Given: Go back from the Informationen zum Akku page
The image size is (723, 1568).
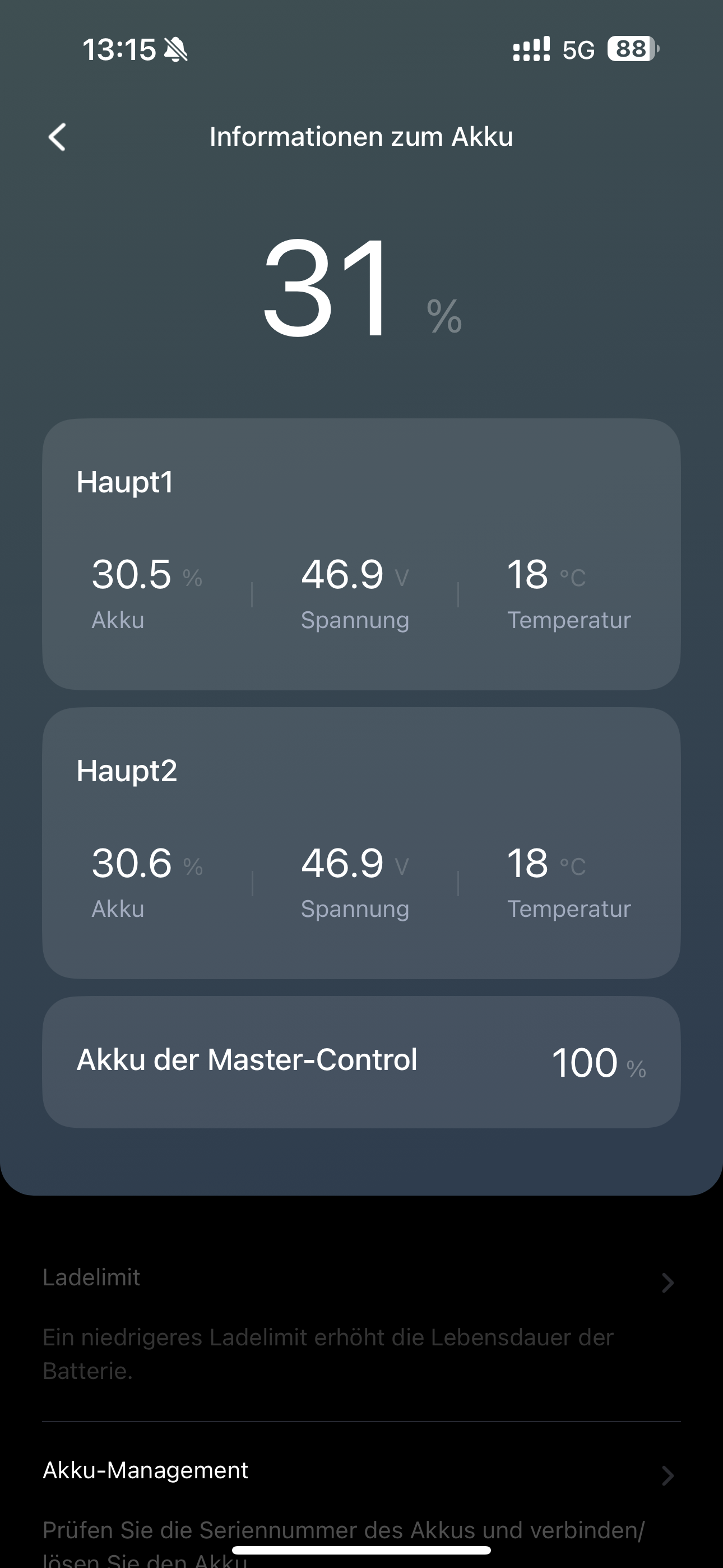Looking at the screenshot, I should 57,137.
